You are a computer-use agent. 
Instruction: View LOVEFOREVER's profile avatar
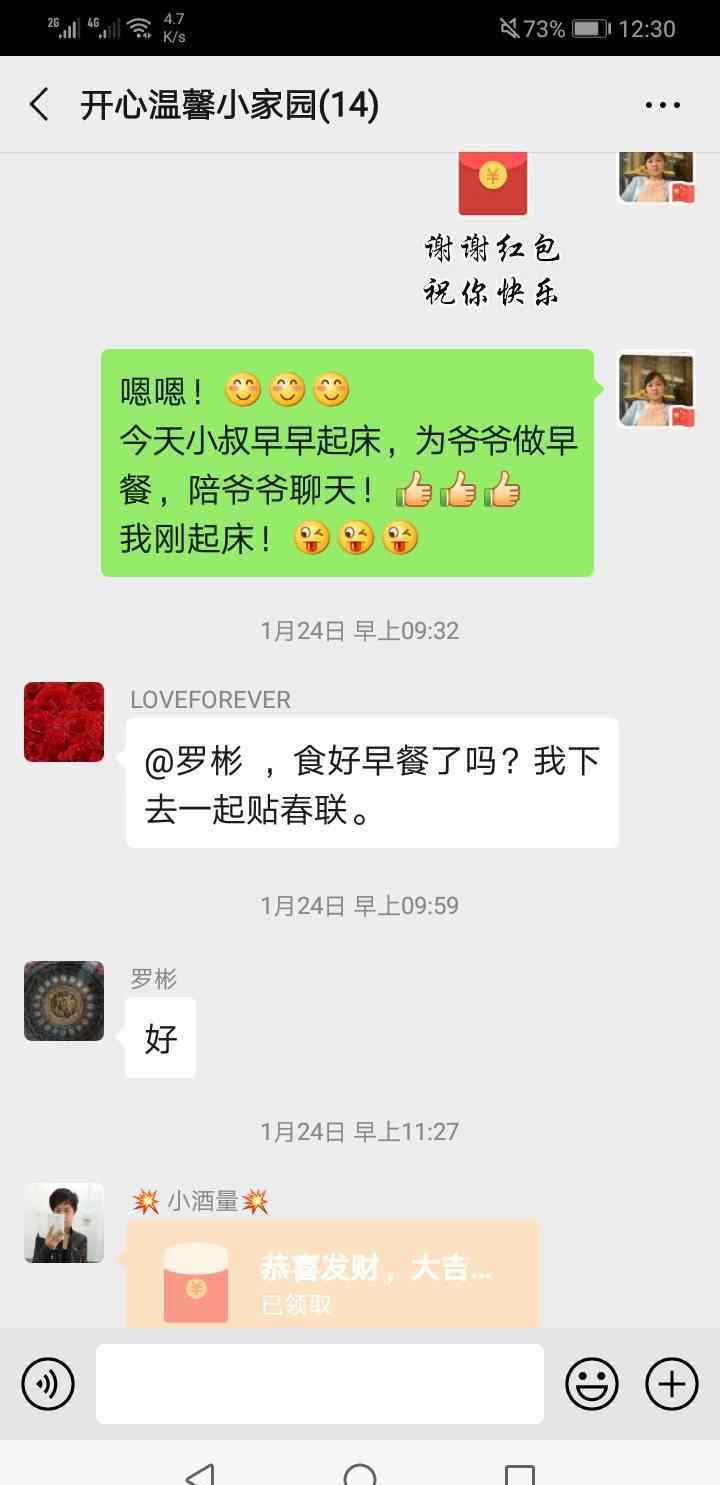point(64,722)
